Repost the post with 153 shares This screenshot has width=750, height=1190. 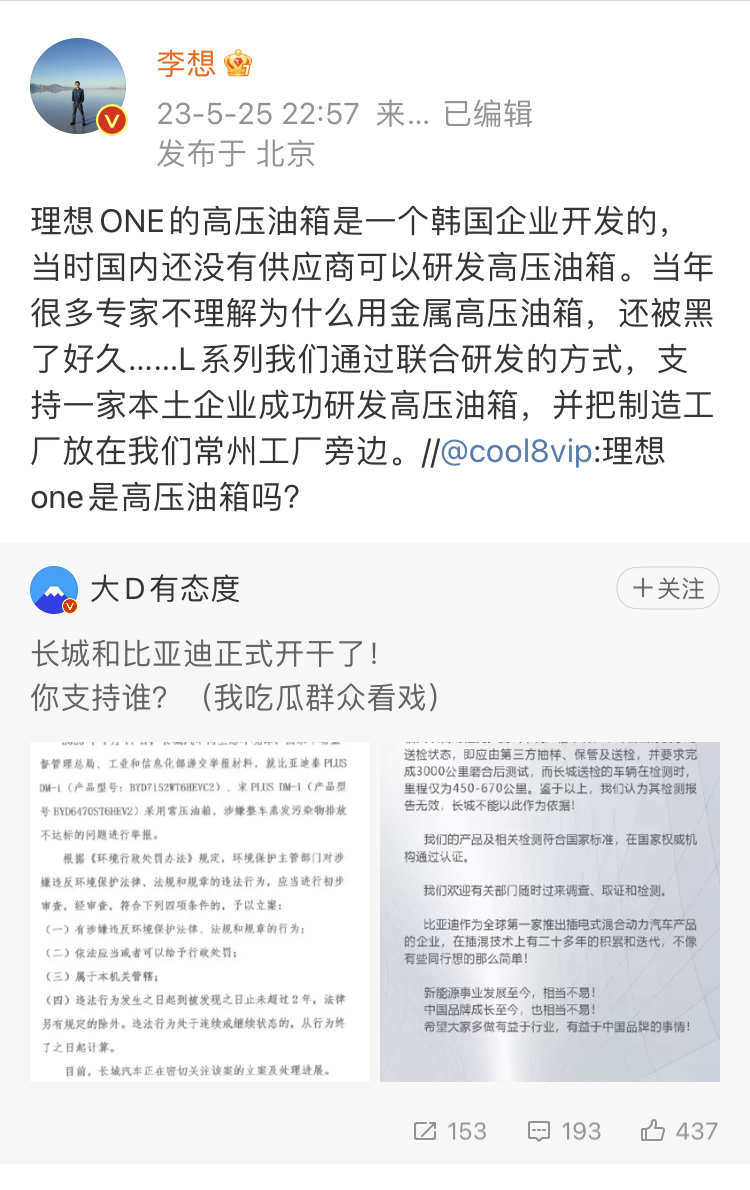tap(450, 1131)
